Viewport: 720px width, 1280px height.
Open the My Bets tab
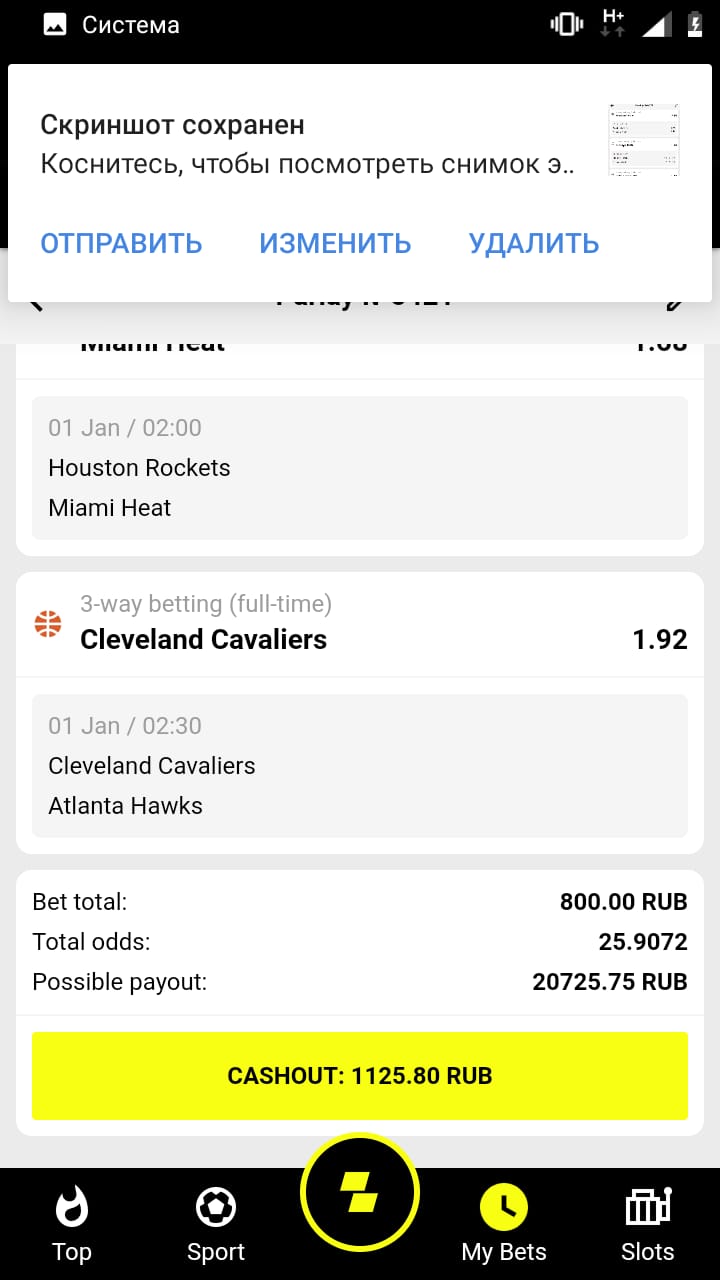[504, 1224]
